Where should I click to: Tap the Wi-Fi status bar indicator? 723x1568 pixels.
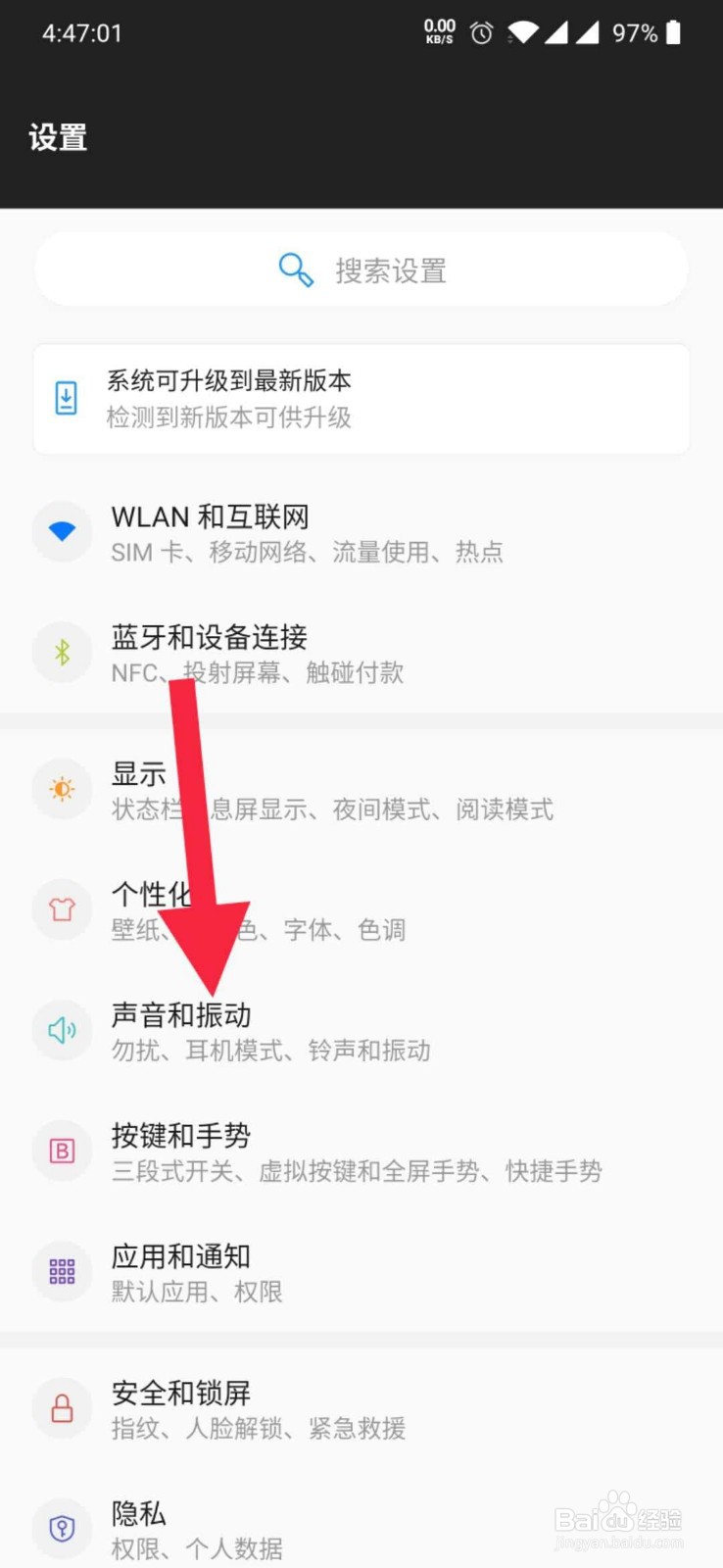tap(523, 32)
